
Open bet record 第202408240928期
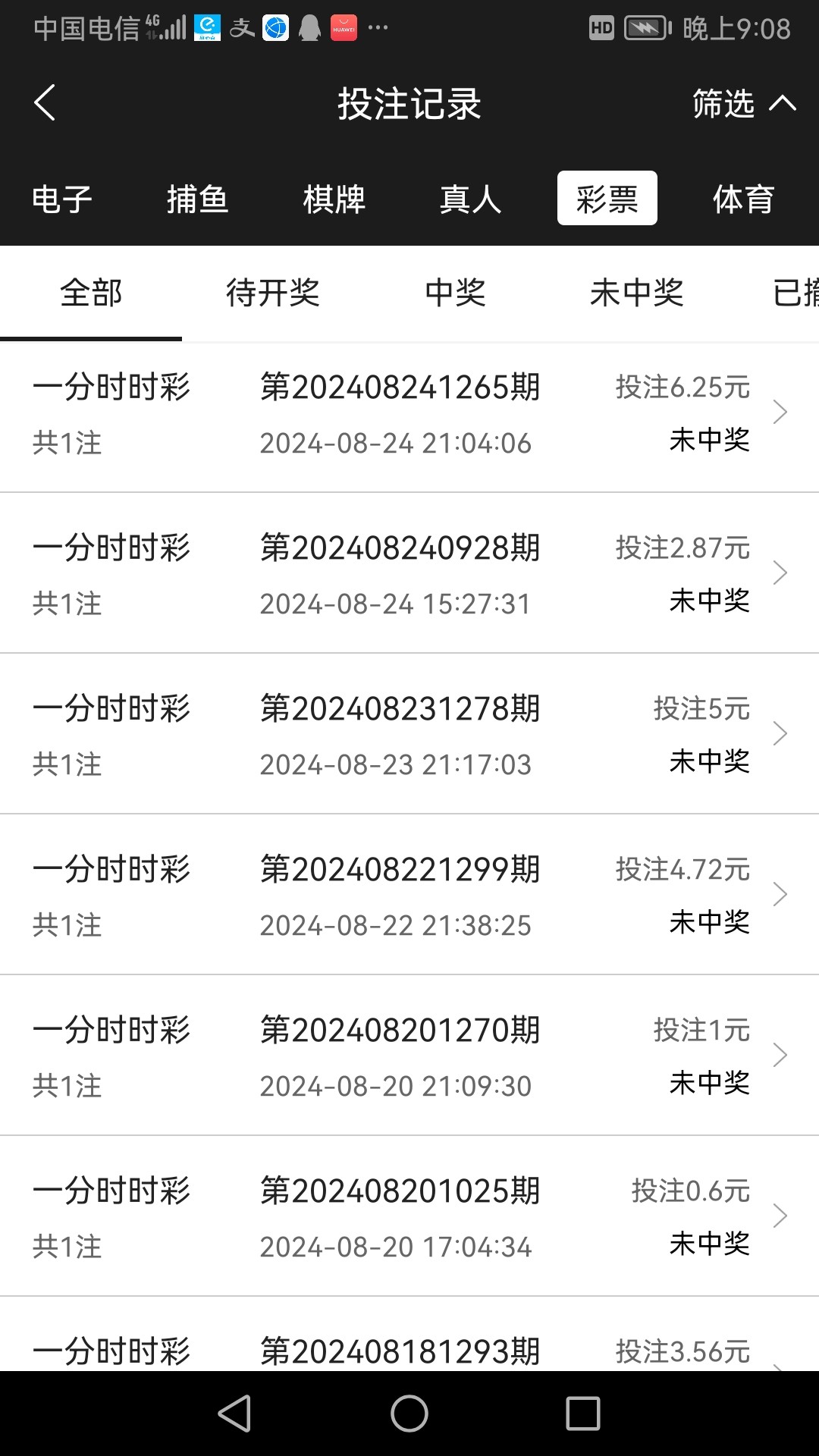(409, 574)
